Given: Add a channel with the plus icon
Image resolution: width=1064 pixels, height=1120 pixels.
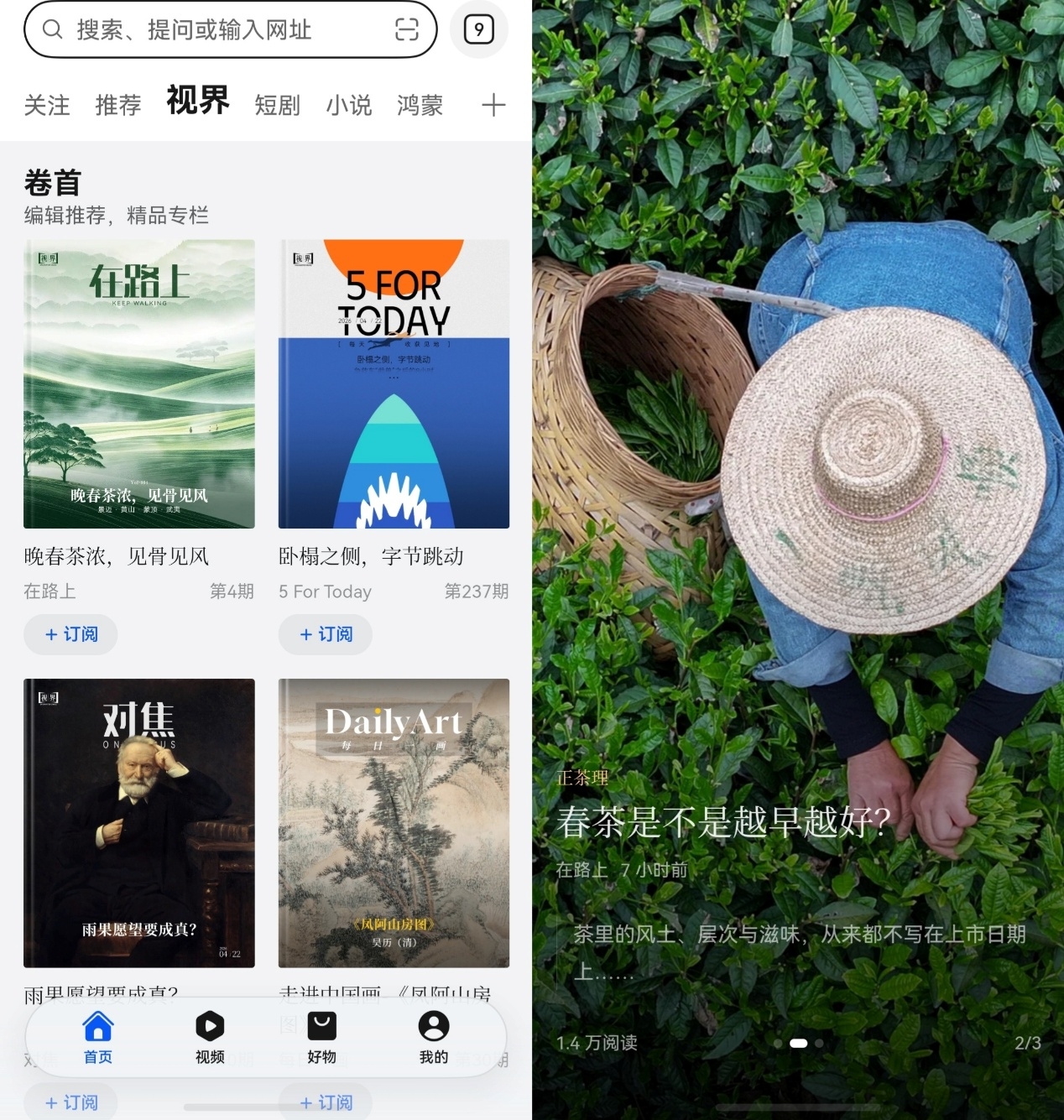Looking at the screenshot, I should 493,106.
